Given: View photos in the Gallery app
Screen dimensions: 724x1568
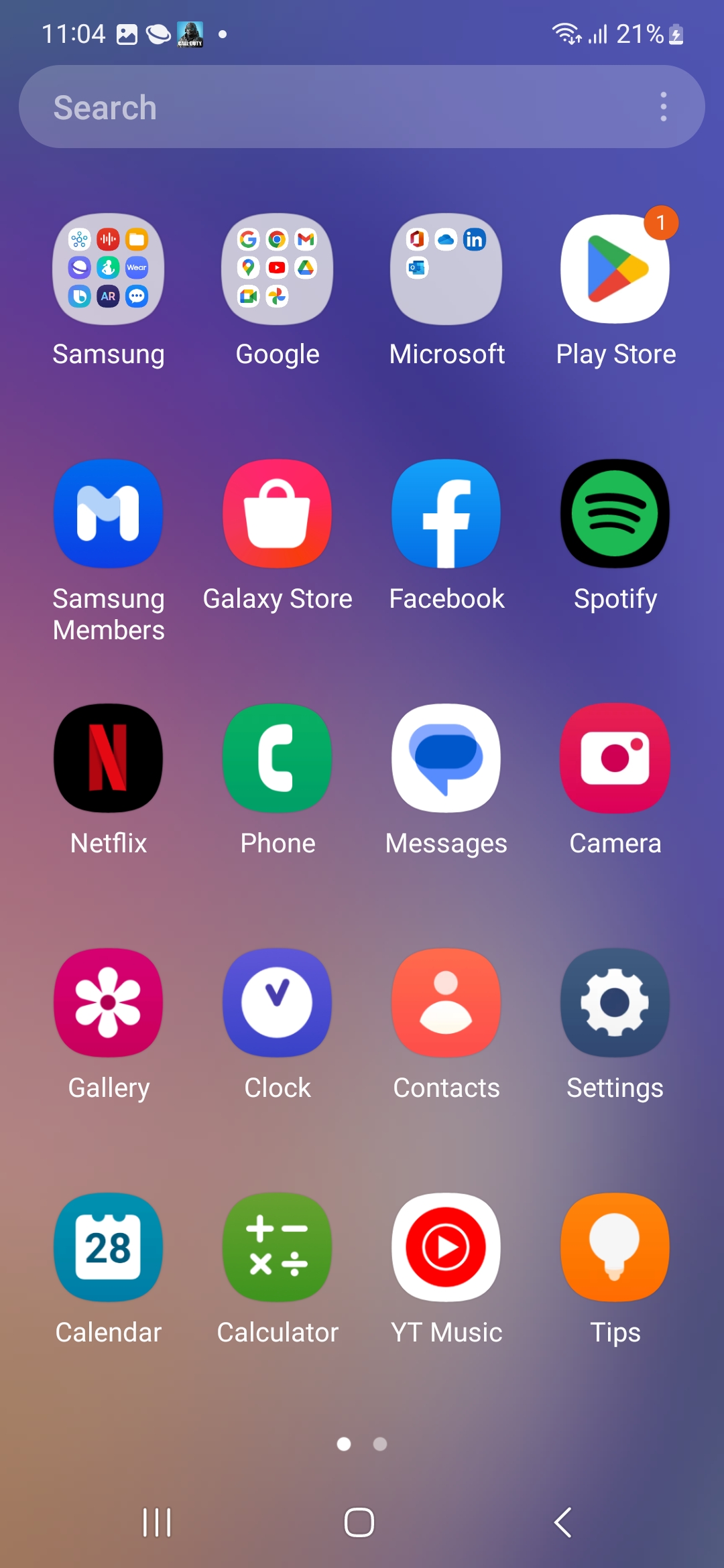Looking at the screenshot, I should (x=109, y=1003).
